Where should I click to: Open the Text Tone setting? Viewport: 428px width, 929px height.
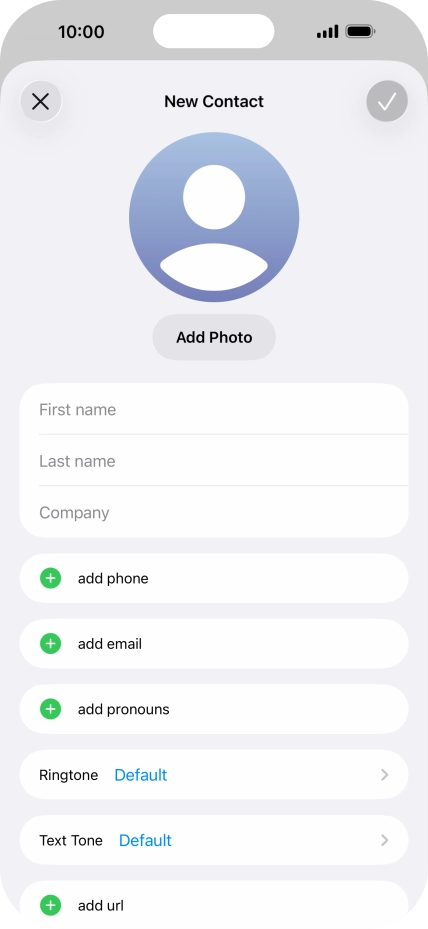point(214,840)
